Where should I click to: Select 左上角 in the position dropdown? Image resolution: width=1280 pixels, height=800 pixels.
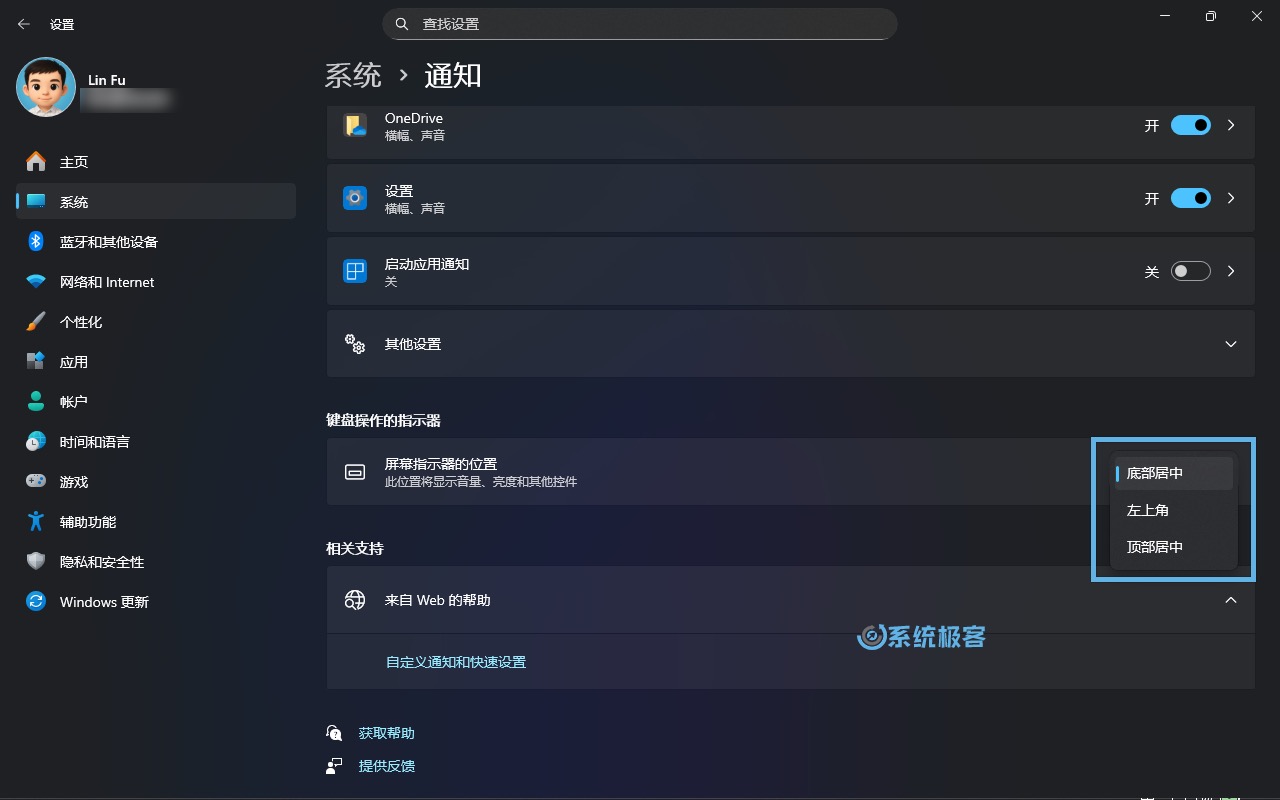pos(1148,510)
